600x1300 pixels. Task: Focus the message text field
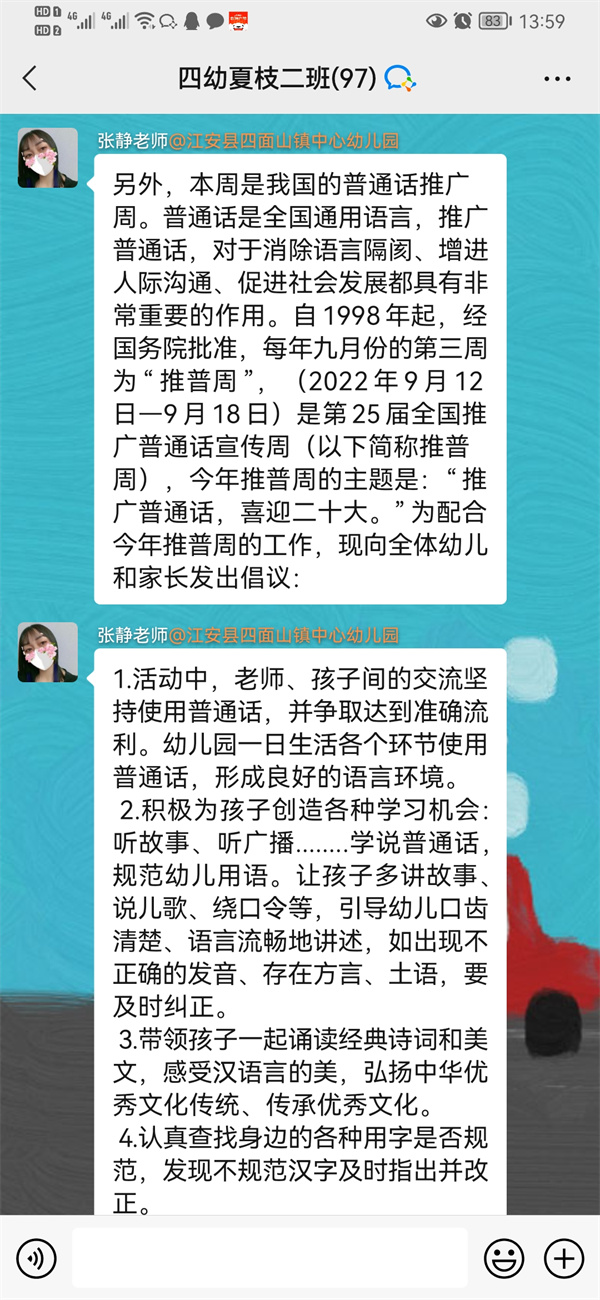[269, 1257]
